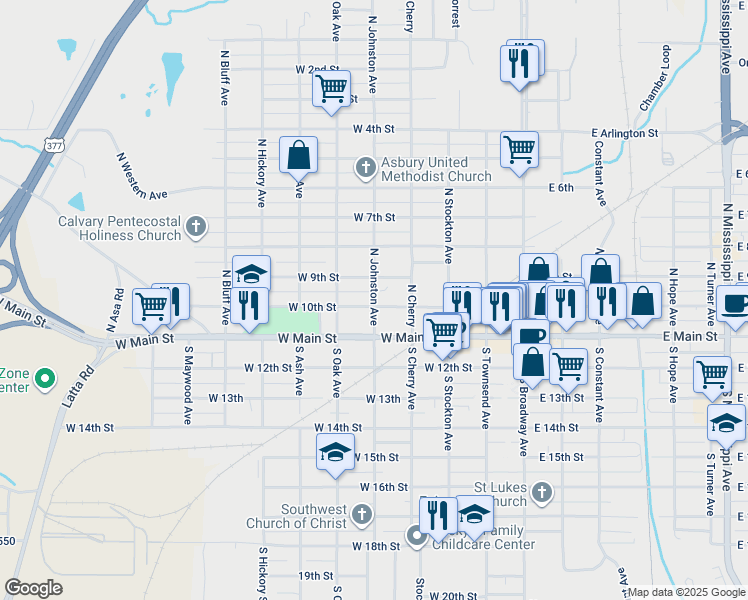Image resolution: width=748 pixels, height=600 pixels.
Task: Tap the shopping cart marker by N Asa Rd
Action: [152, 304]
